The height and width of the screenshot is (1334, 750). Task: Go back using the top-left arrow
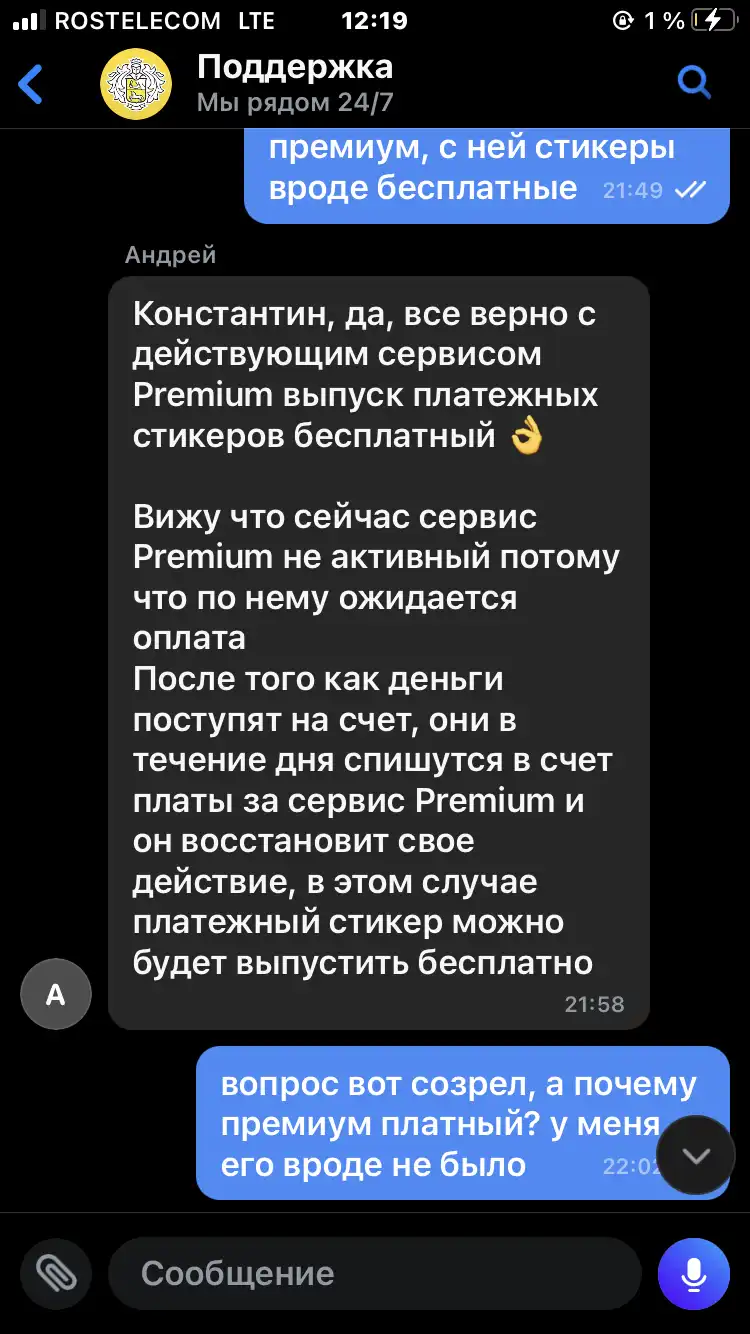pos(31,84)
